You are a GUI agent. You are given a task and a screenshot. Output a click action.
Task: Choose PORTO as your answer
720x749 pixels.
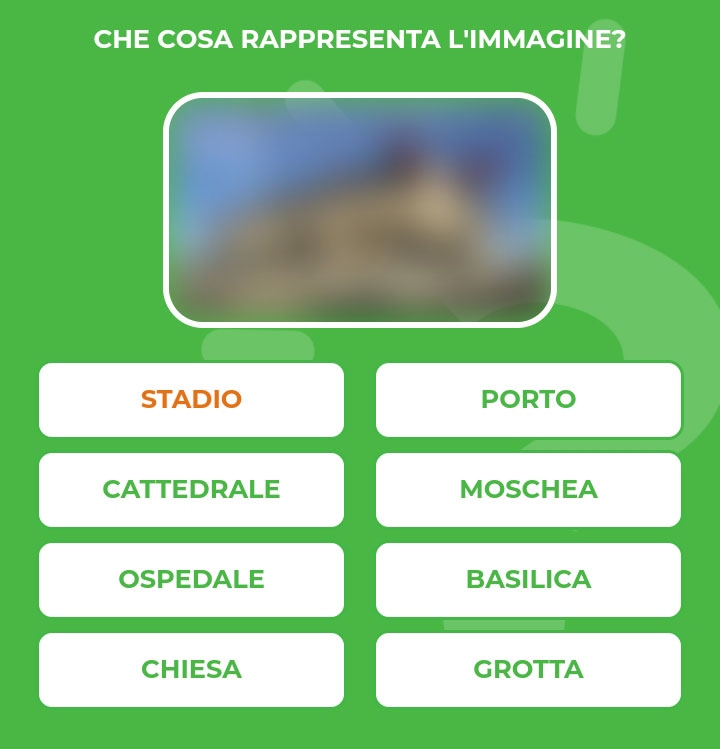click(x=528, y=399)
